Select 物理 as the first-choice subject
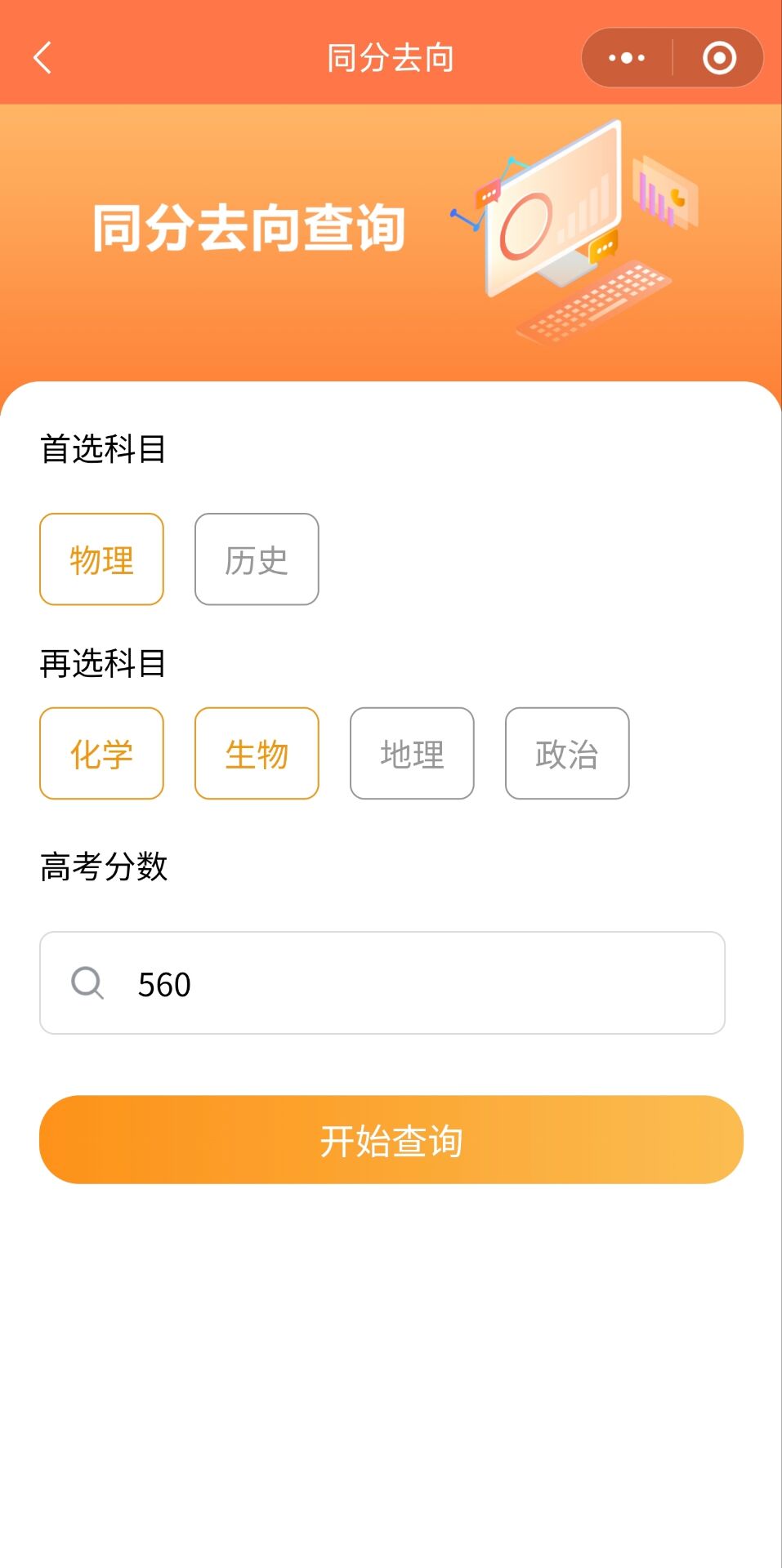Screen dimensions: 782x1568 [102, 559]
